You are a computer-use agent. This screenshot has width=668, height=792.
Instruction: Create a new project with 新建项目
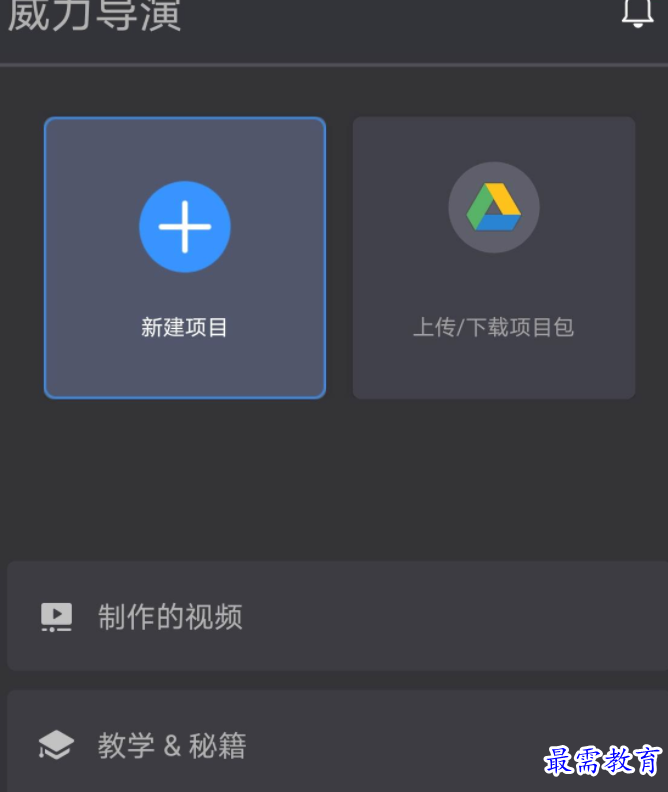tap(185, 258)
